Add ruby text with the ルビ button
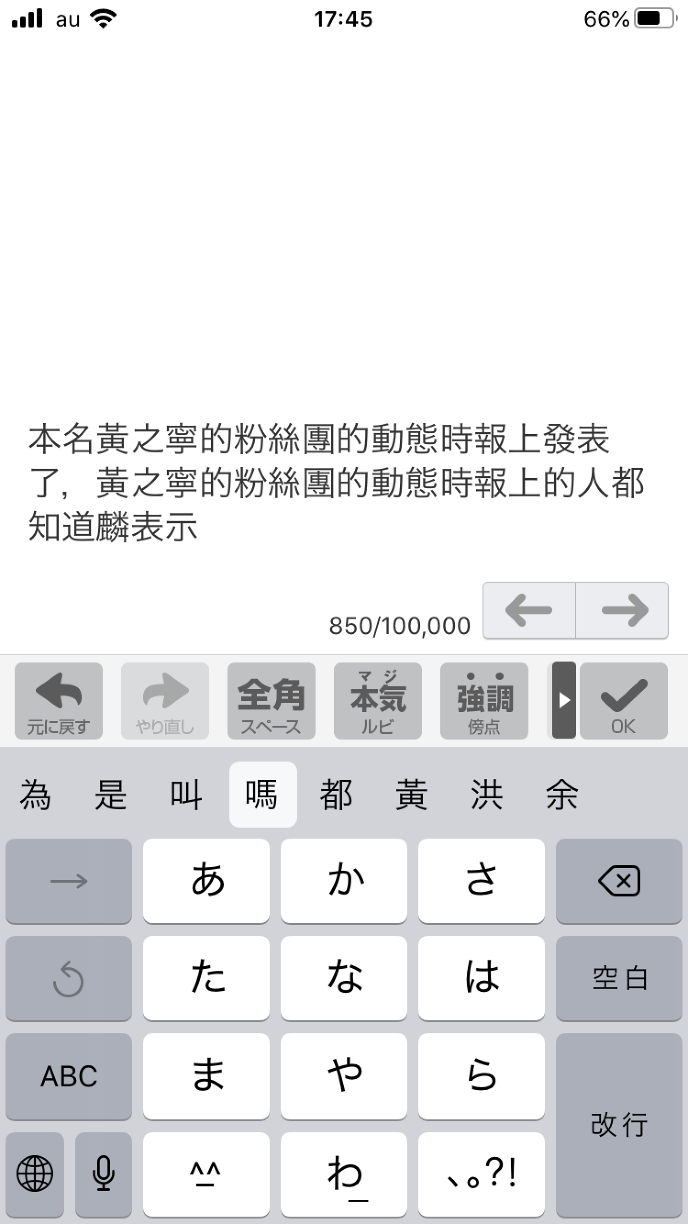The width and height of the screenshot is (688, 1224). [377, 701]
